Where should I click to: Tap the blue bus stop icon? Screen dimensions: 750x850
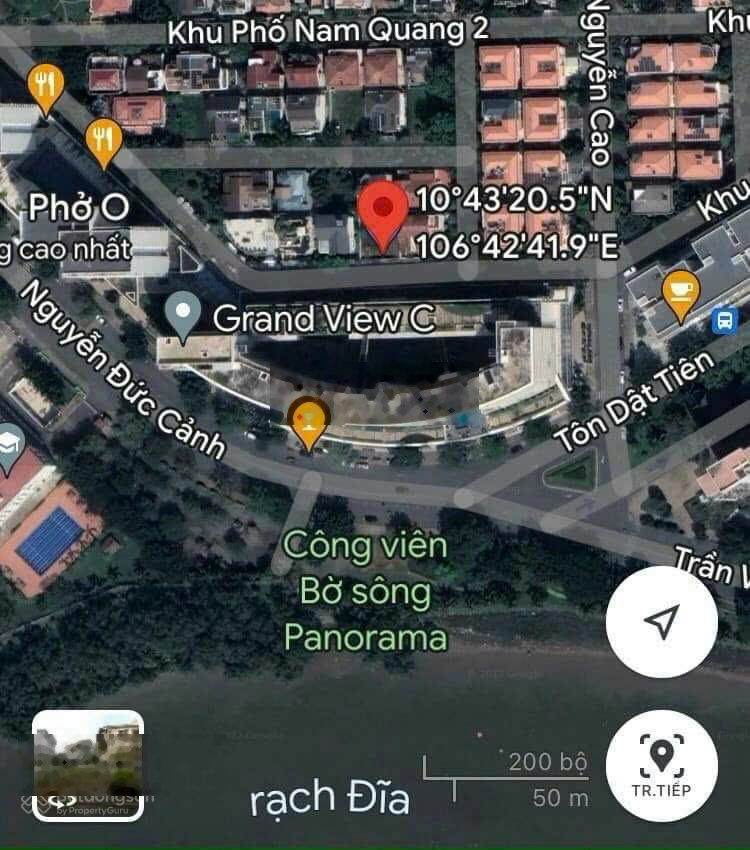[724, 321]
